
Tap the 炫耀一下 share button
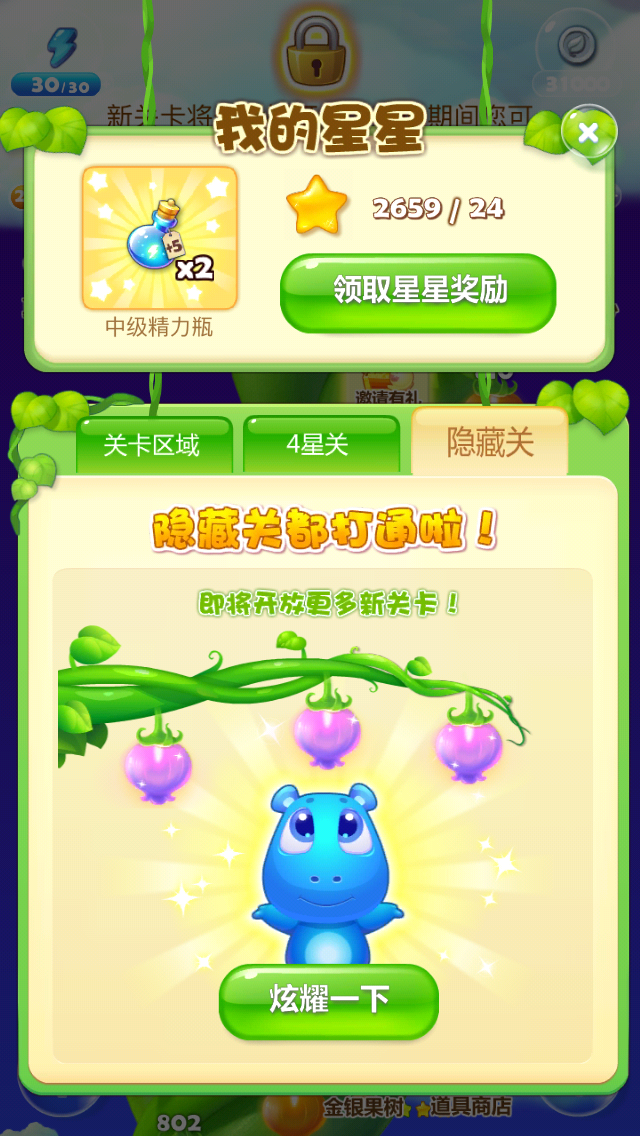click(329, 1001)
